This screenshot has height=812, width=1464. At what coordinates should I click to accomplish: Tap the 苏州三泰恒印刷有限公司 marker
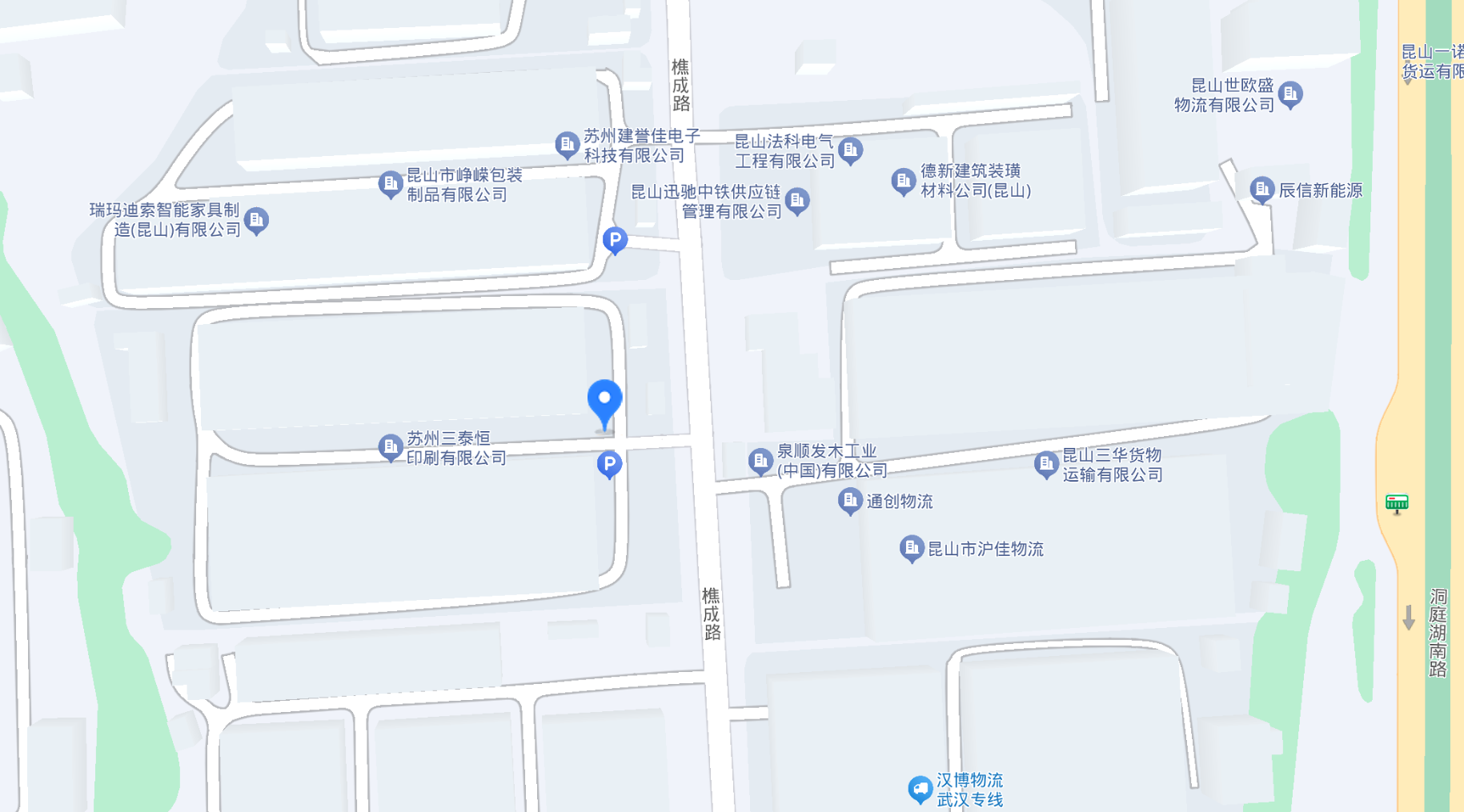pos(390,447)
